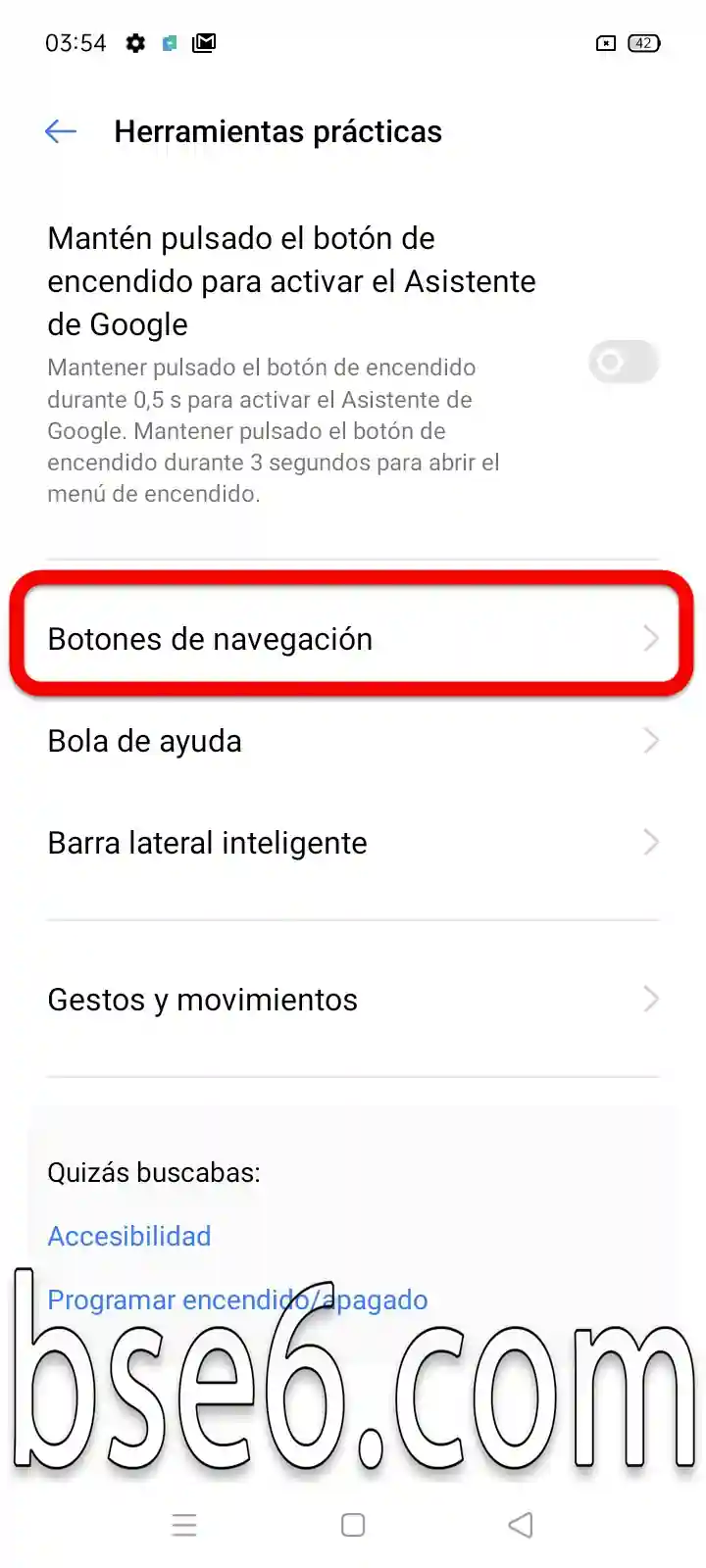Tap the system home button
The image size is (706, 1568).
pyautogui.click(x=353, y=1525)
